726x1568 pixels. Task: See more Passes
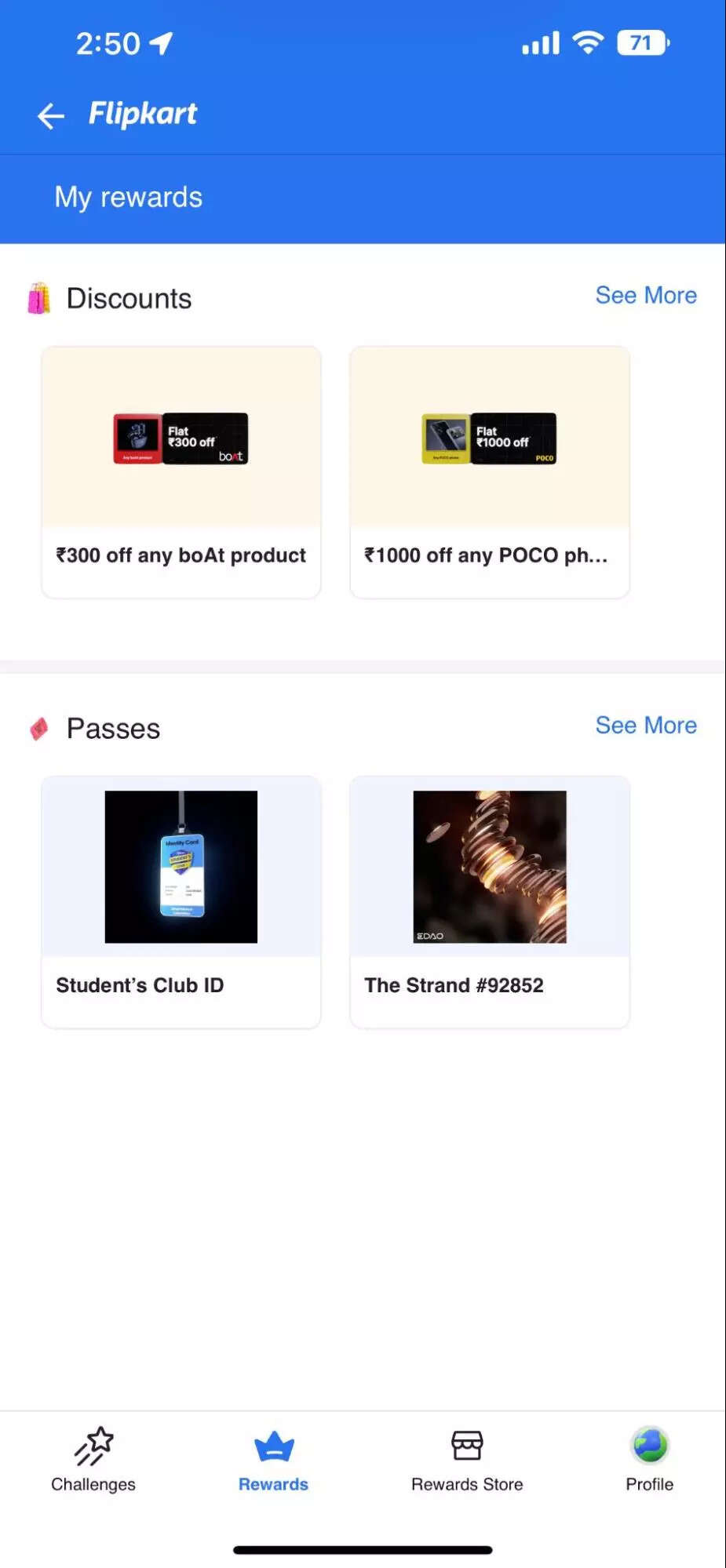tap(645, 726)
